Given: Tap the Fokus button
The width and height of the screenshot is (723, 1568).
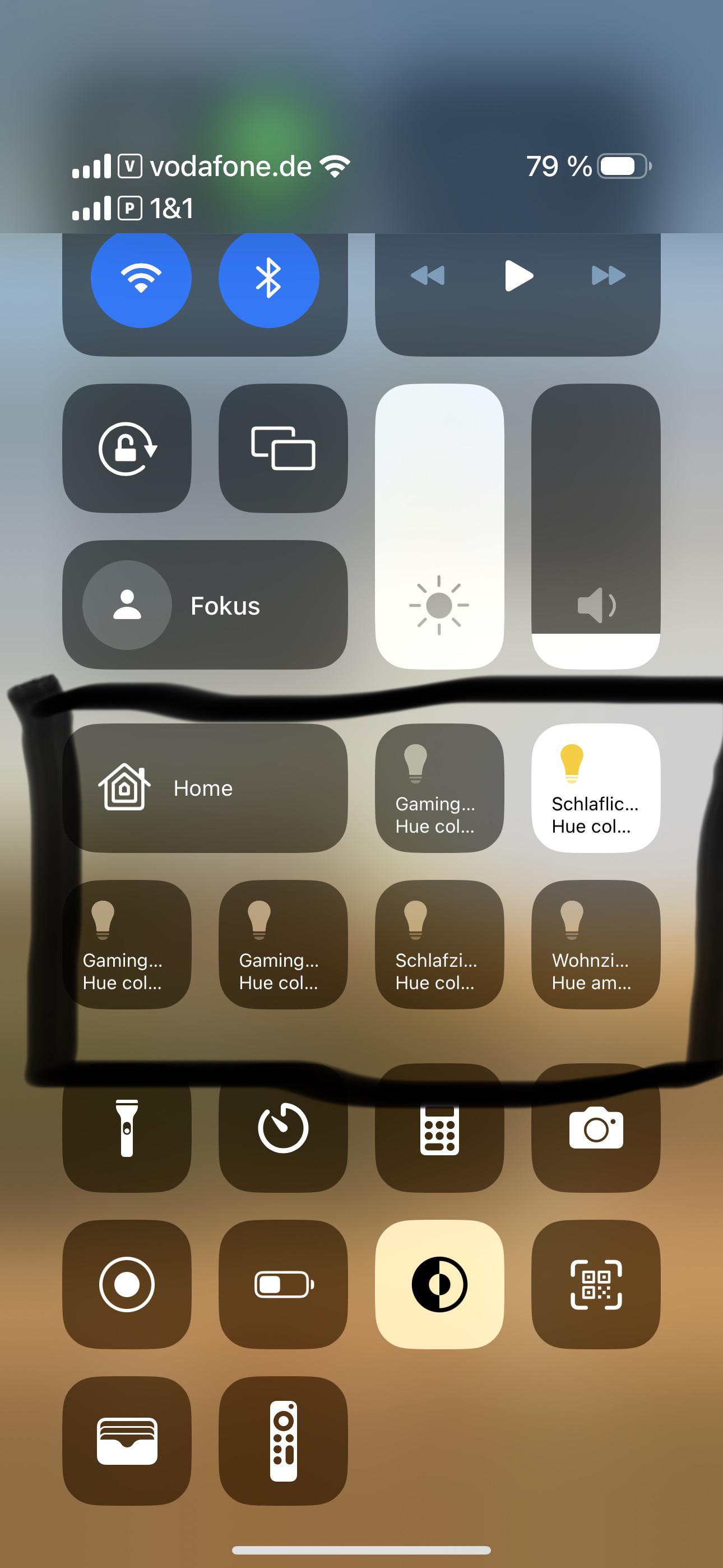Looking at the screenshot, I should [x=205, y=605].
